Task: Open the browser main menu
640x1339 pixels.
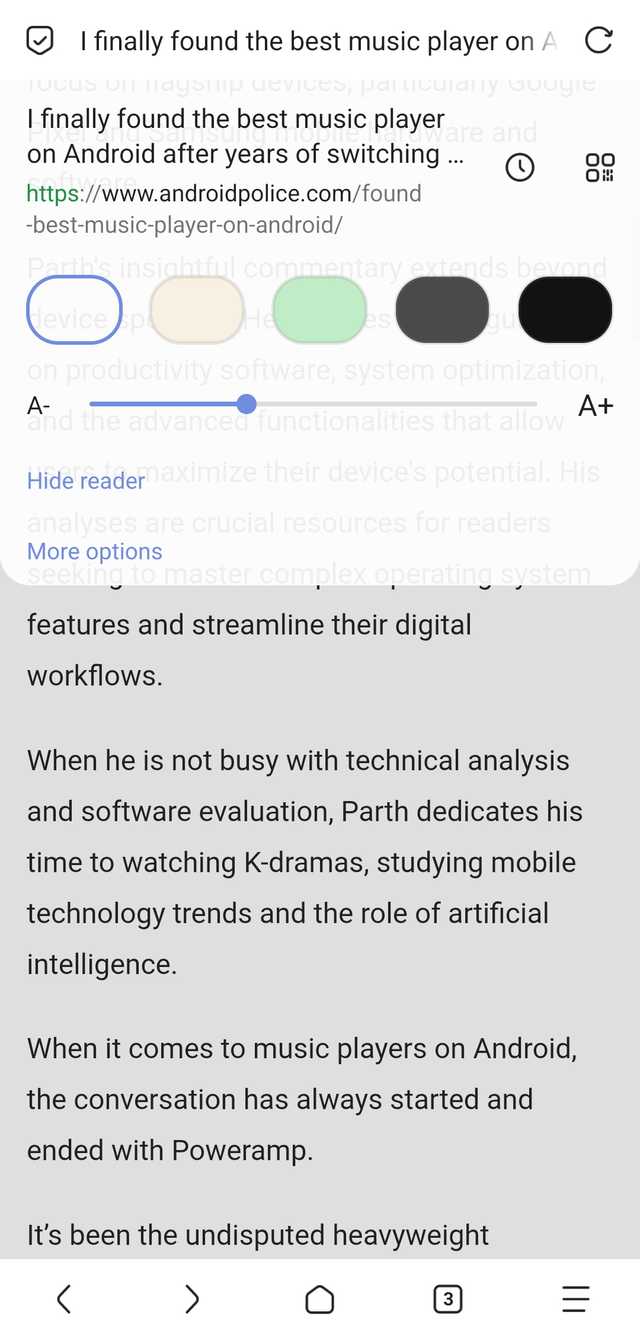Action: (576, 1299)
